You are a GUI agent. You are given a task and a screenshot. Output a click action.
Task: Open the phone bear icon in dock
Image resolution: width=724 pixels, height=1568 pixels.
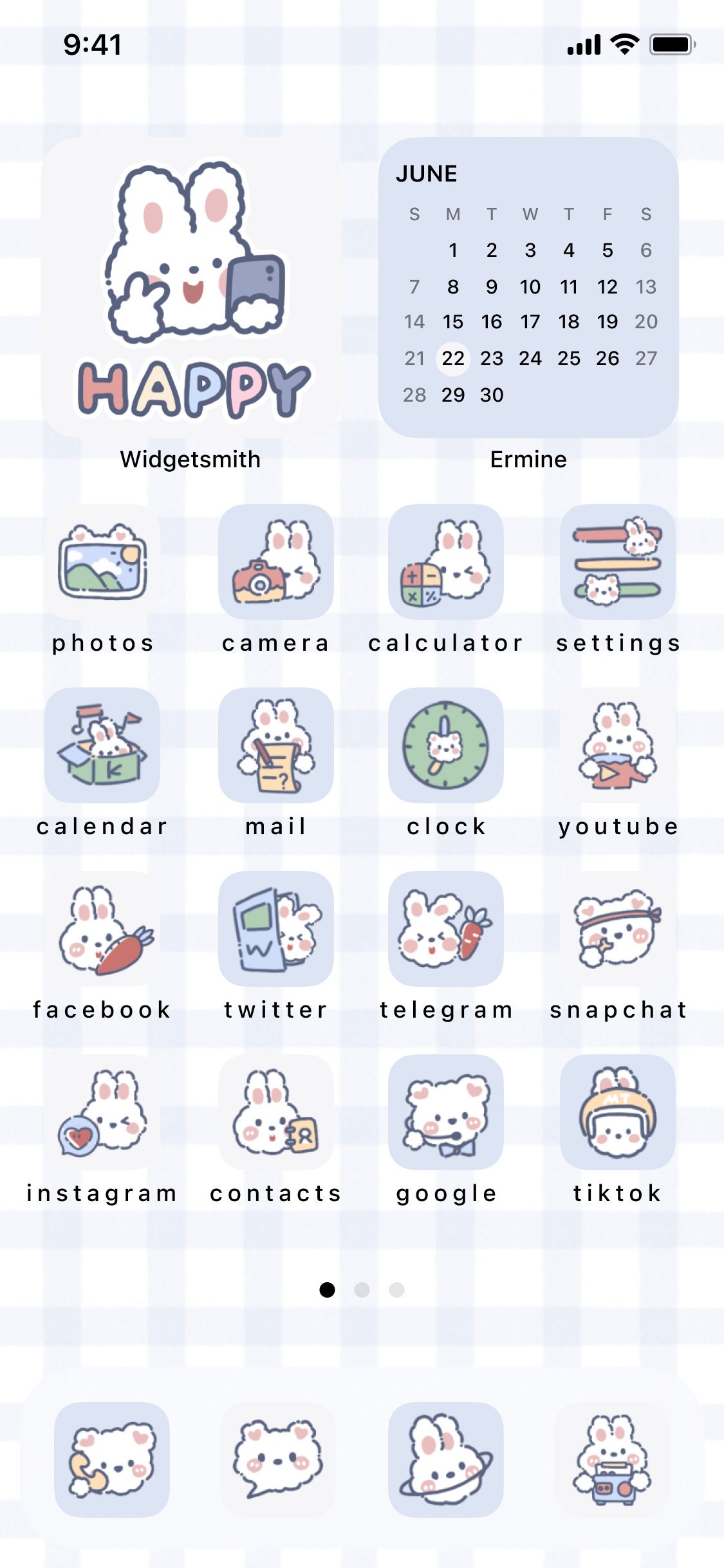[x=112, y=1460]
